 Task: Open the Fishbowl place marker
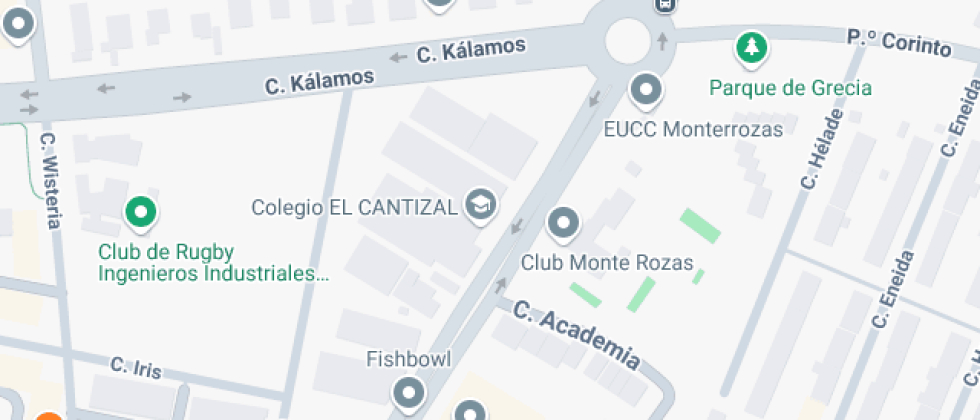(x=408, y=394)
